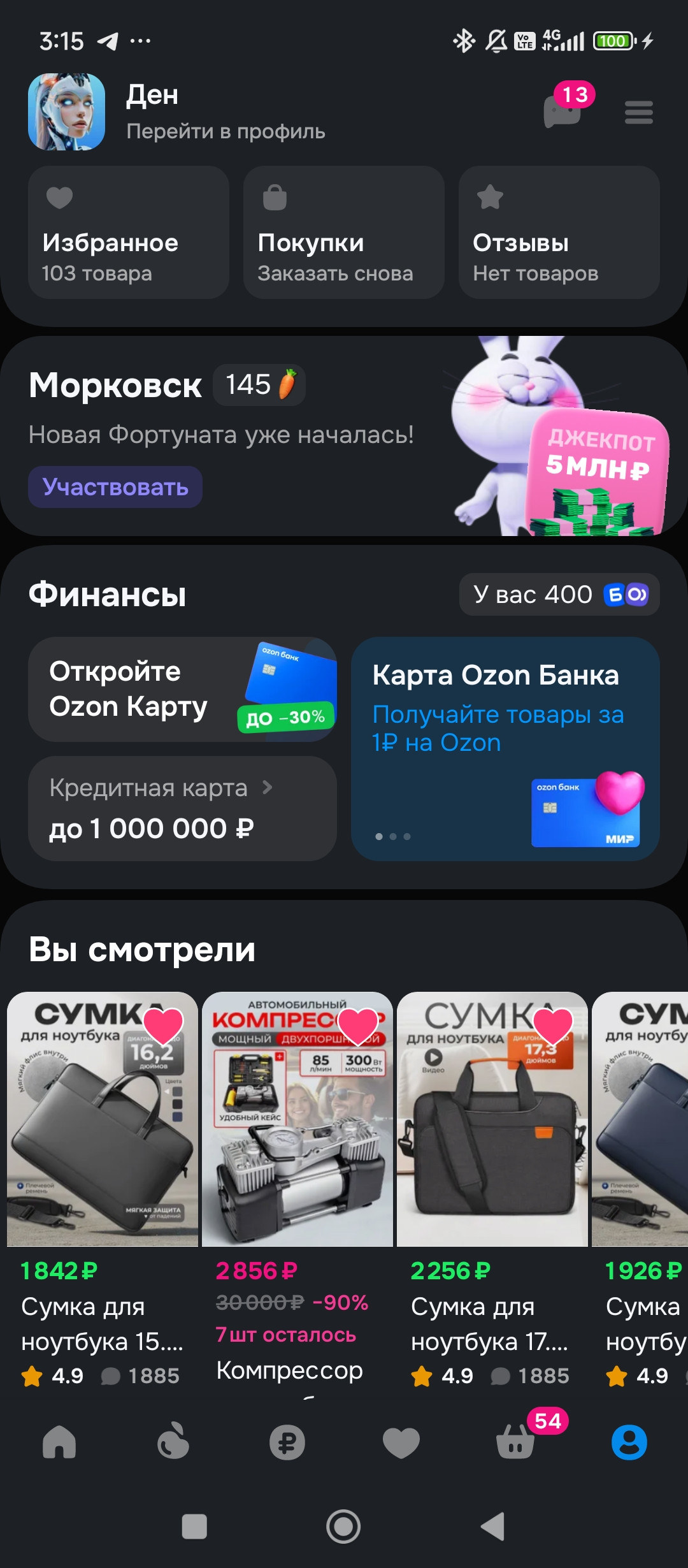Open the Покупки card

[343, 233]
